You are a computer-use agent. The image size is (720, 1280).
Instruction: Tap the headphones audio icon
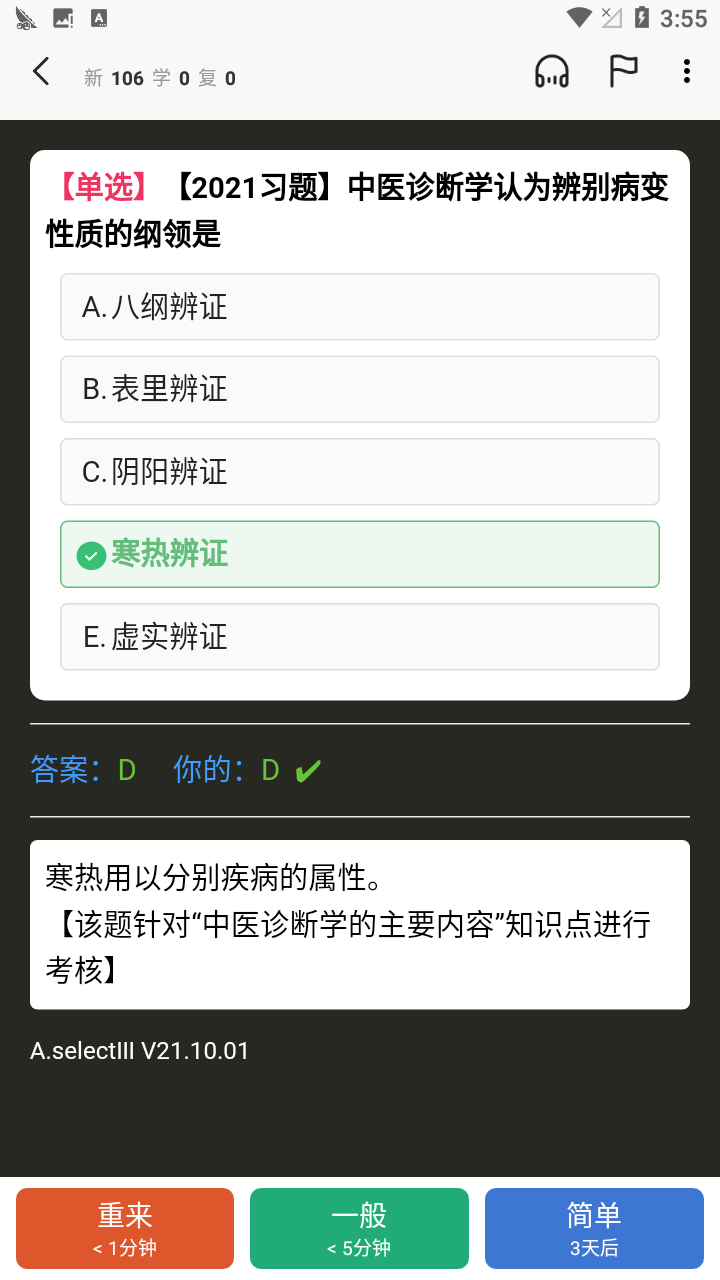552,72
